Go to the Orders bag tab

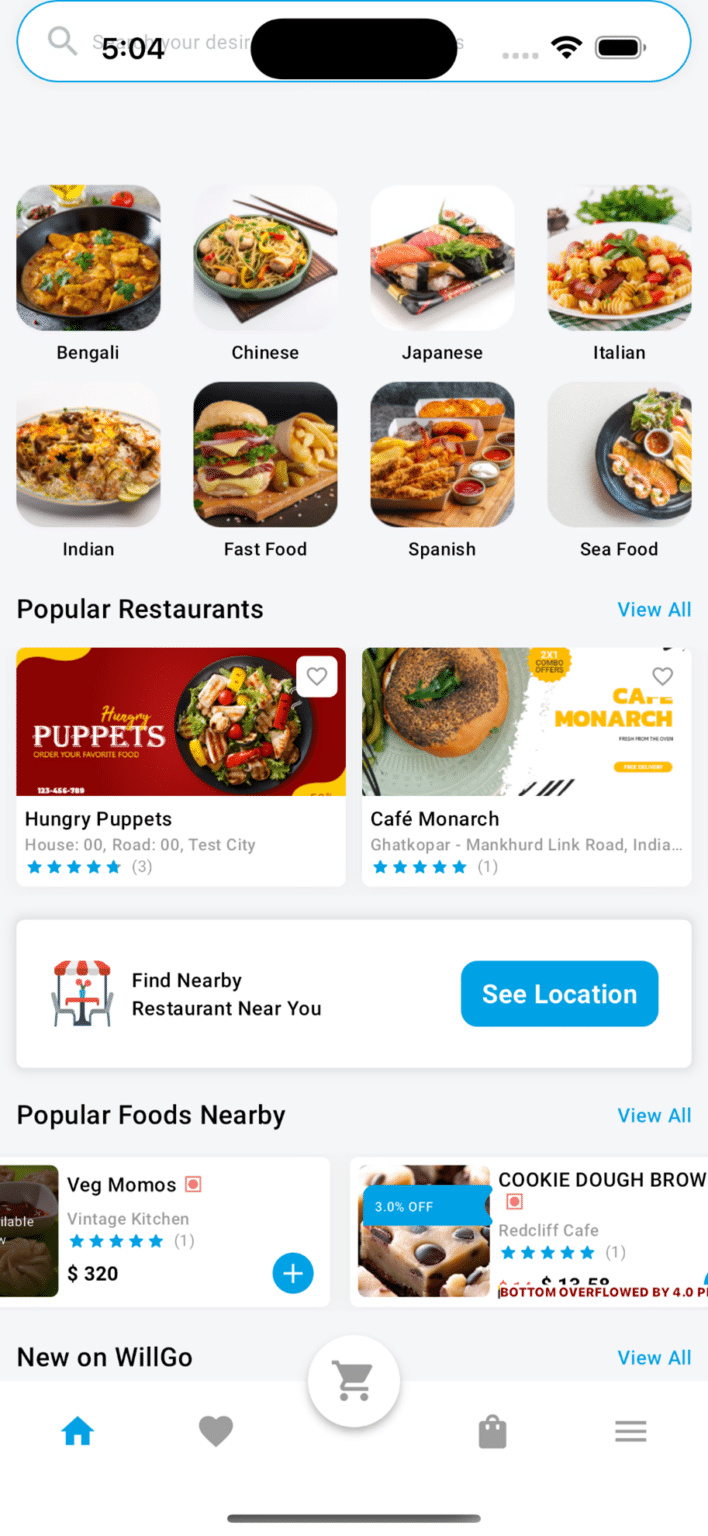[x=492, y=1432]
